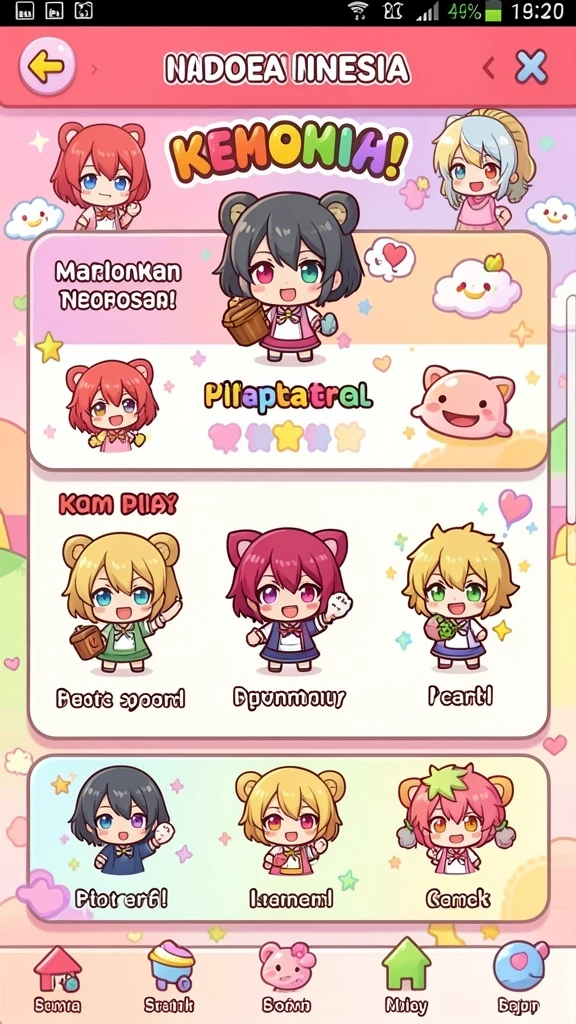The width and height of the screenshot is (576, 1024).
Task: Go back with the yellow arrow button
Action: [x=46, y=66]
